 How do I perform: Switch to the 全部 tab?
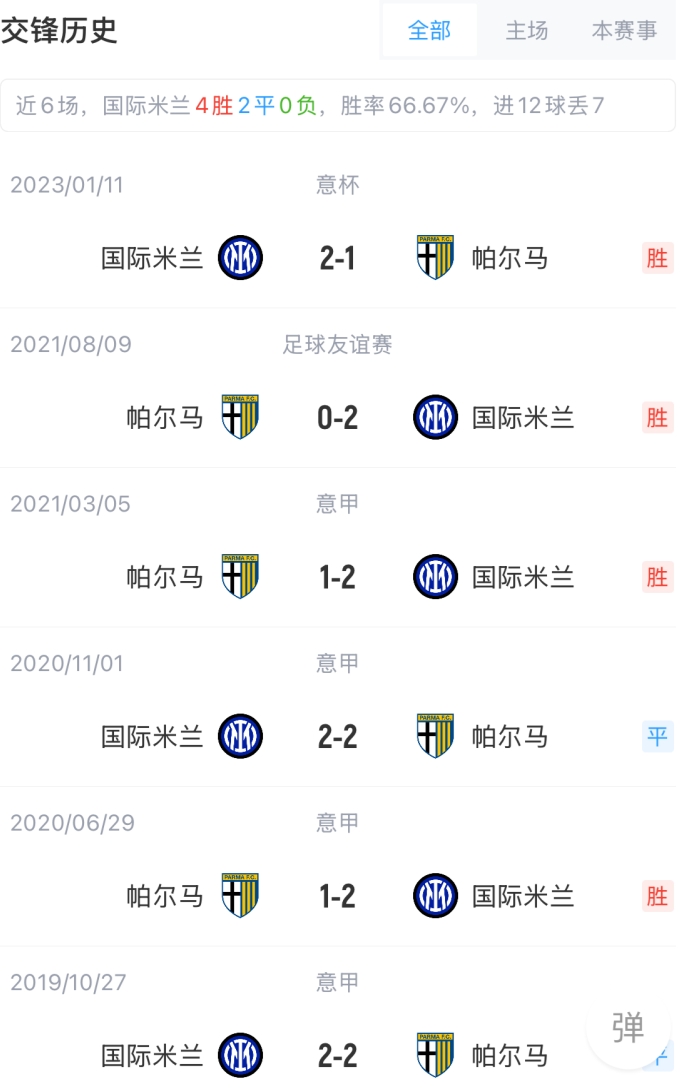(430, 31)
